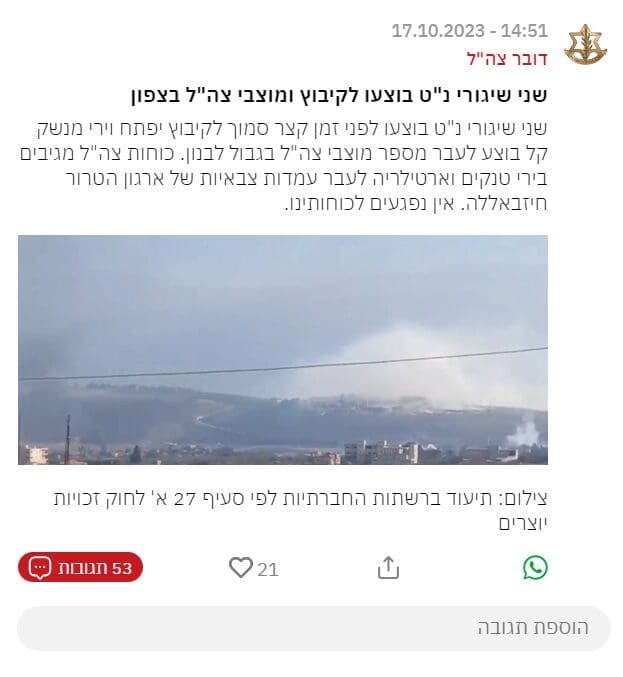Screen dimensions: 623x677
Task: Tap the הוספת תגובה comment field
Action: click(x=313, y=628)
